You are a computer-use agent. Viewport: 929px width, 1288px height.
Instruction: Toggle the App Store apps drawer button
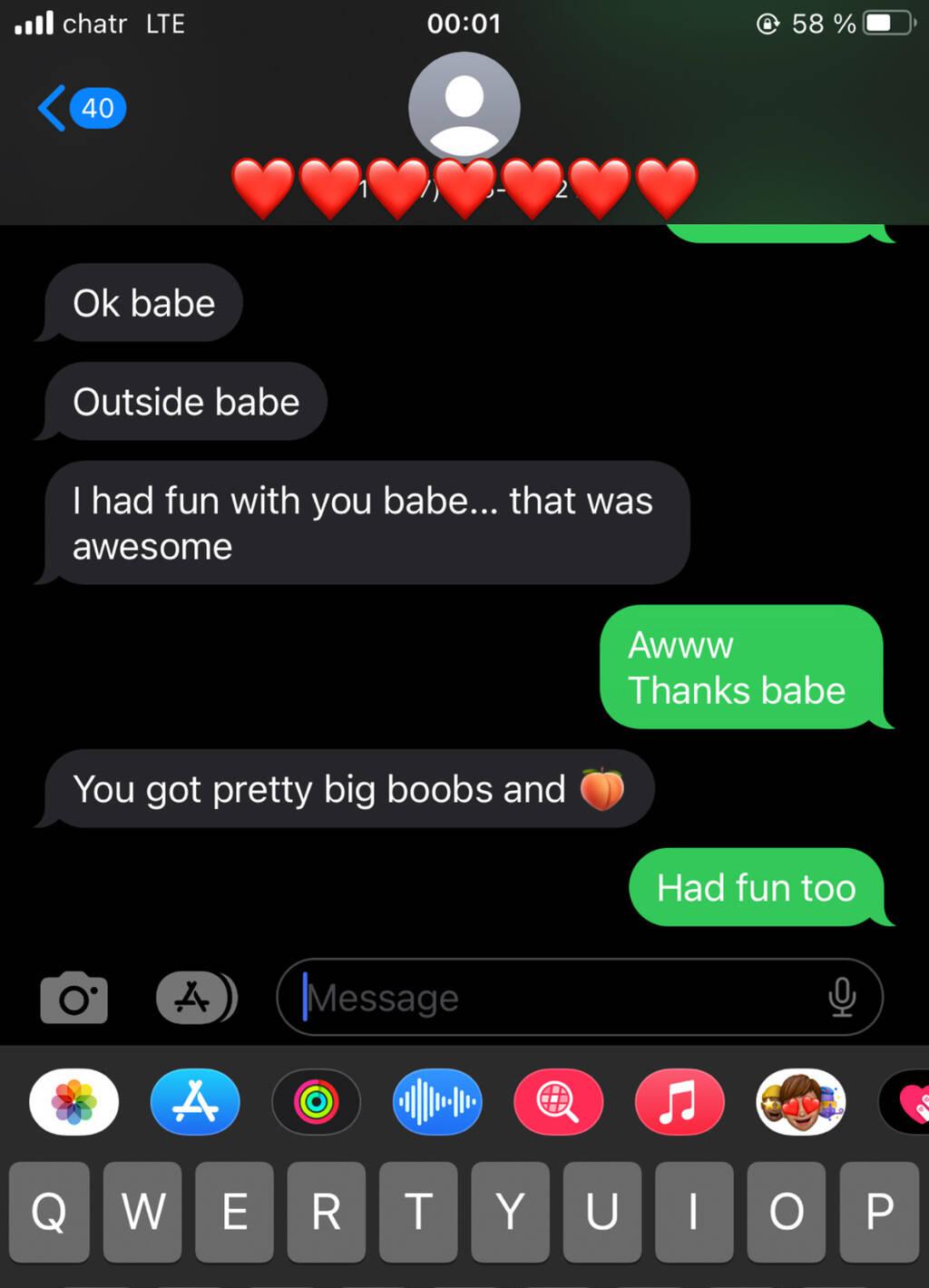pyautogui.click(x=195, y=998)
